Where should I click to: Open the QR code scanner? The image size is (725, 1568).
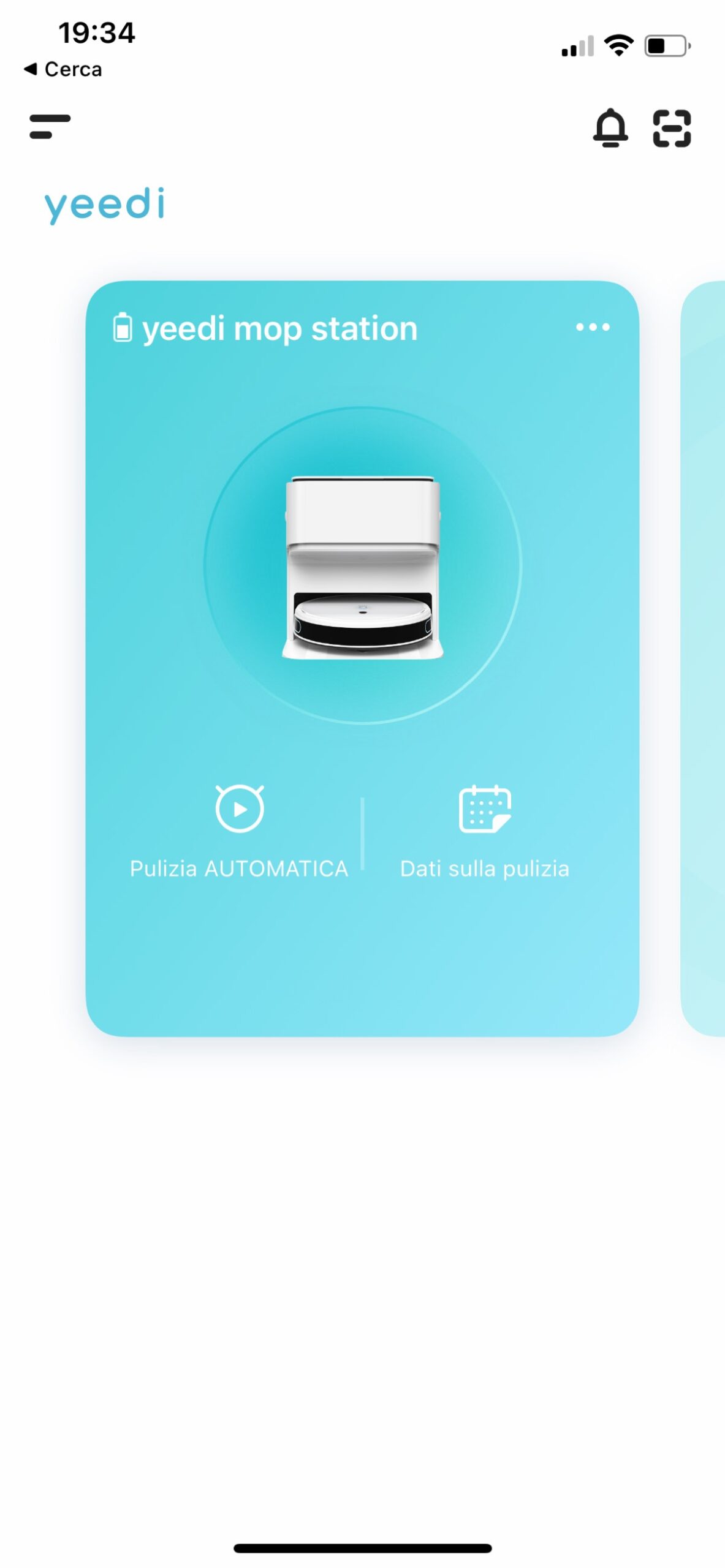click(671, 128)
